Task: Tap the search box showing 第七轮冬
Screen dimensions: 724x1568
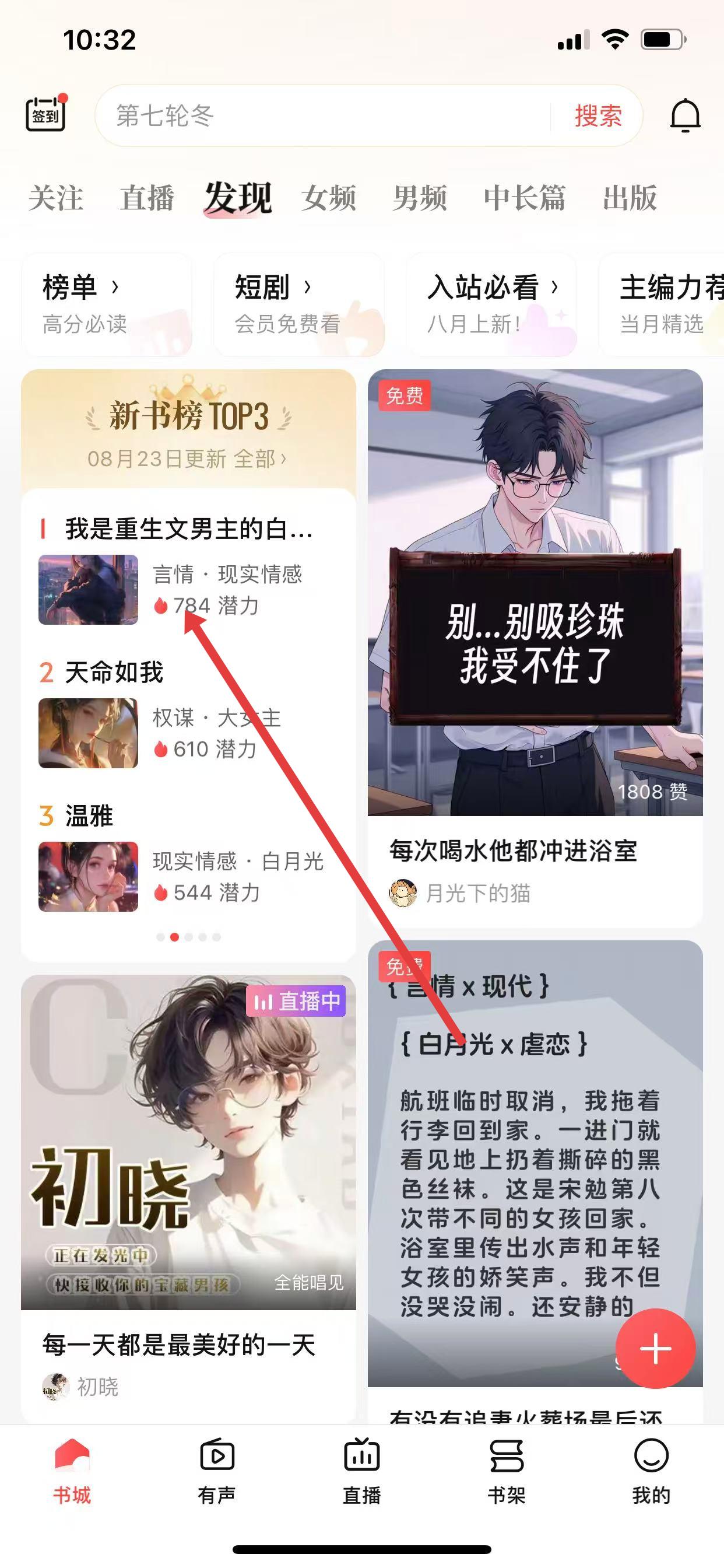Action: pos(322,116)
